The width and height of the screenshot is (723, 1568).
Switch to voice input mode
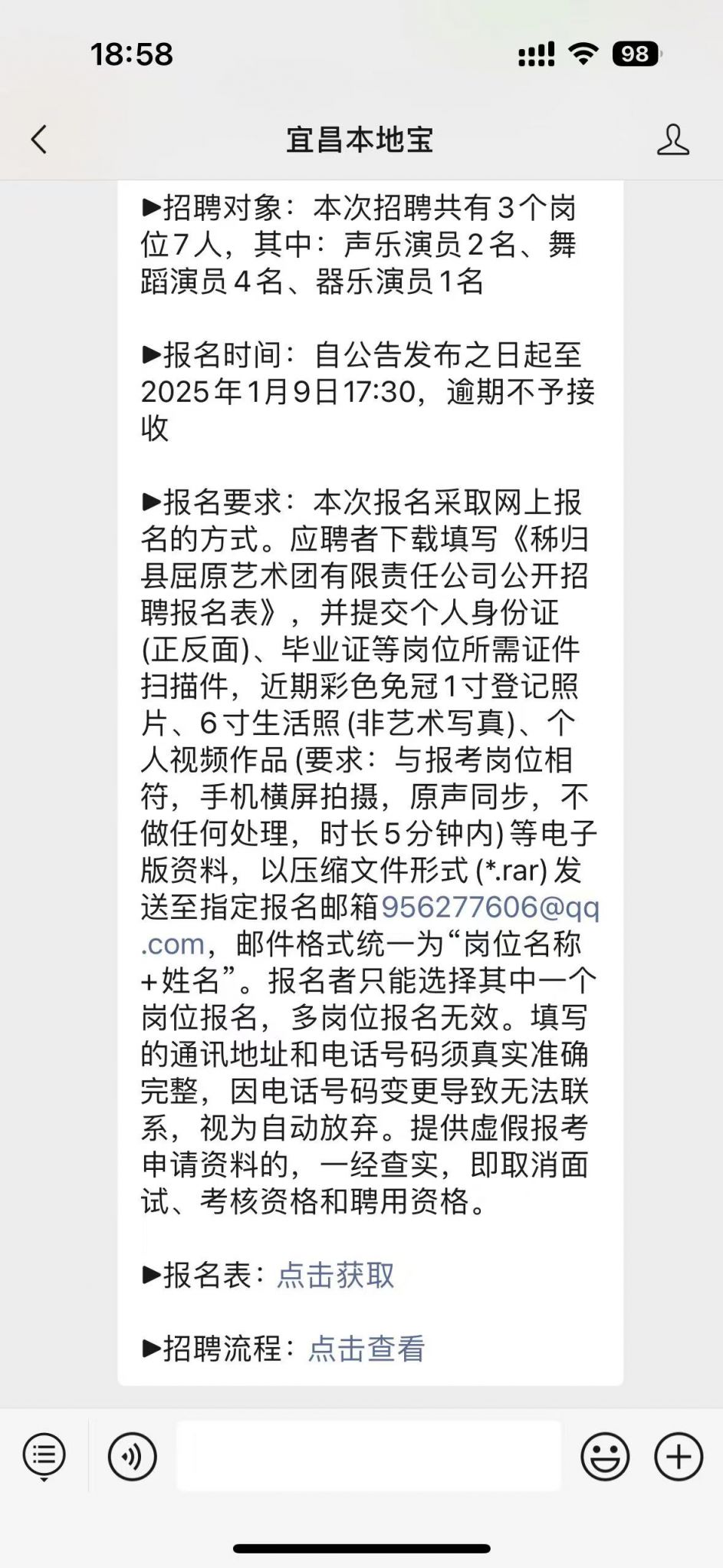133,1456
